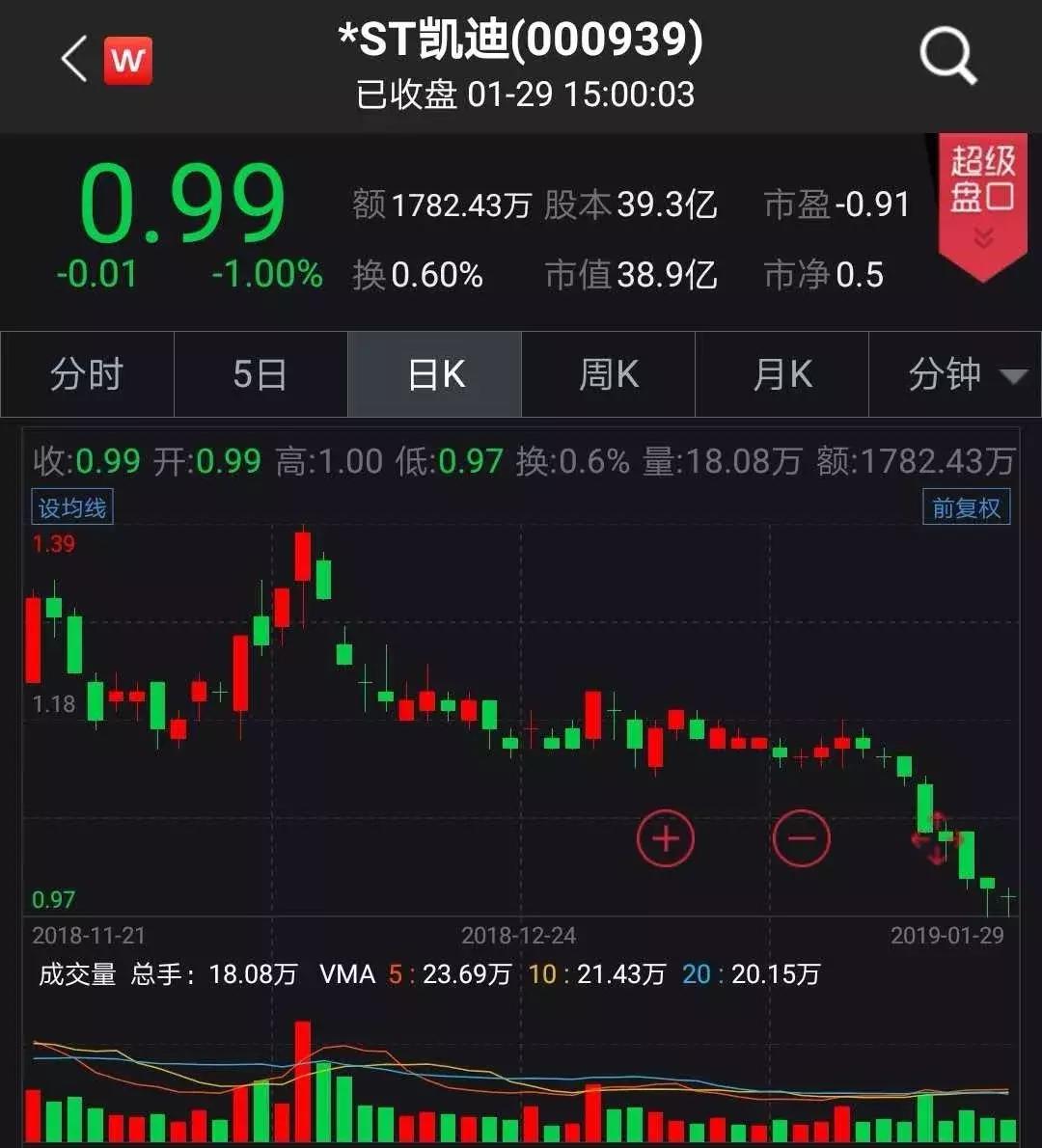Zoom in on the chart with the plus icon
Image resolution: width=1042 pixels, height=1148 pixels.
coord(665,838)
